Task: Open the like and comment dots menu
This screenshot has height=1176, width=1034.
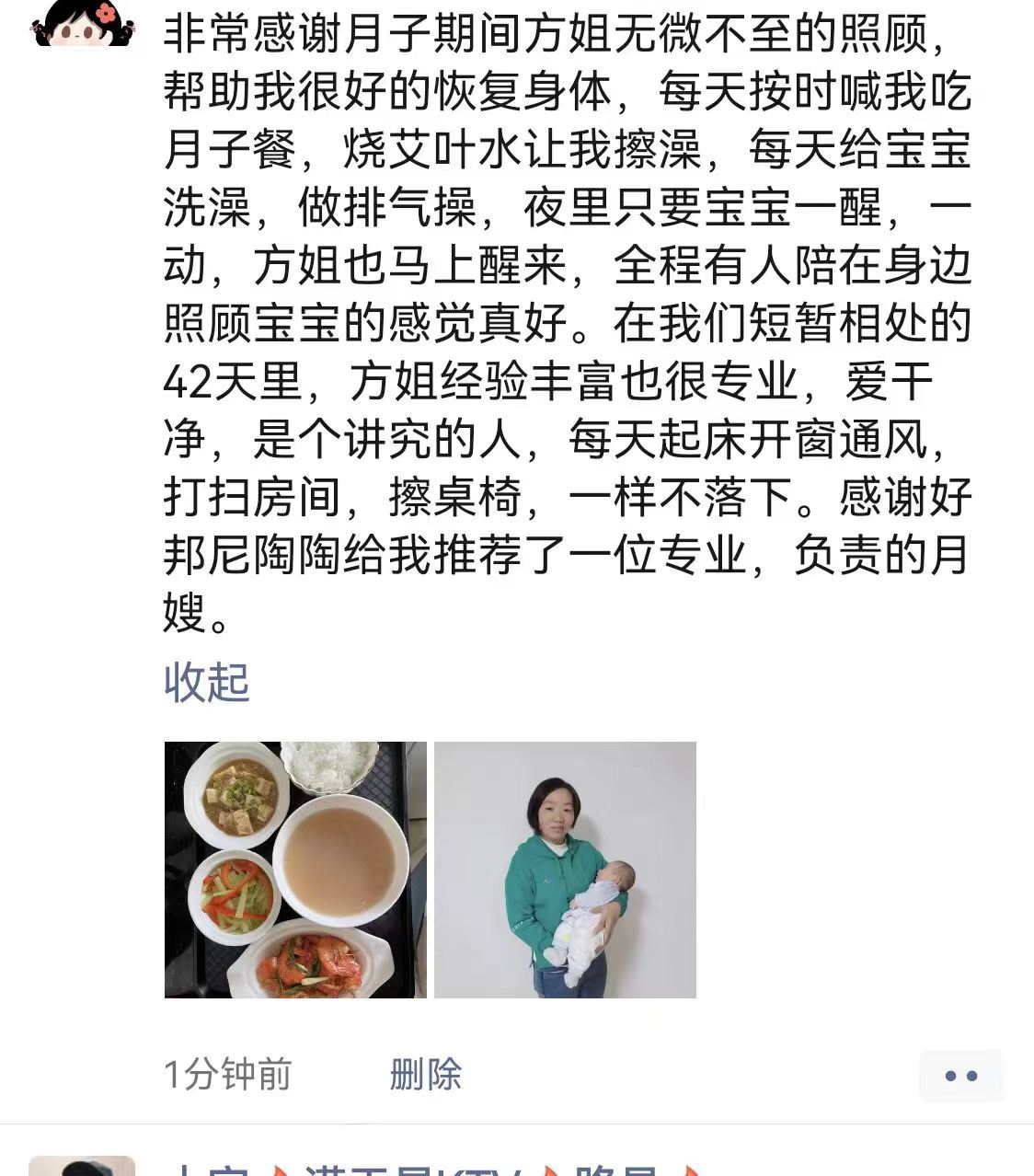Action: click(x=960, y=1075)
